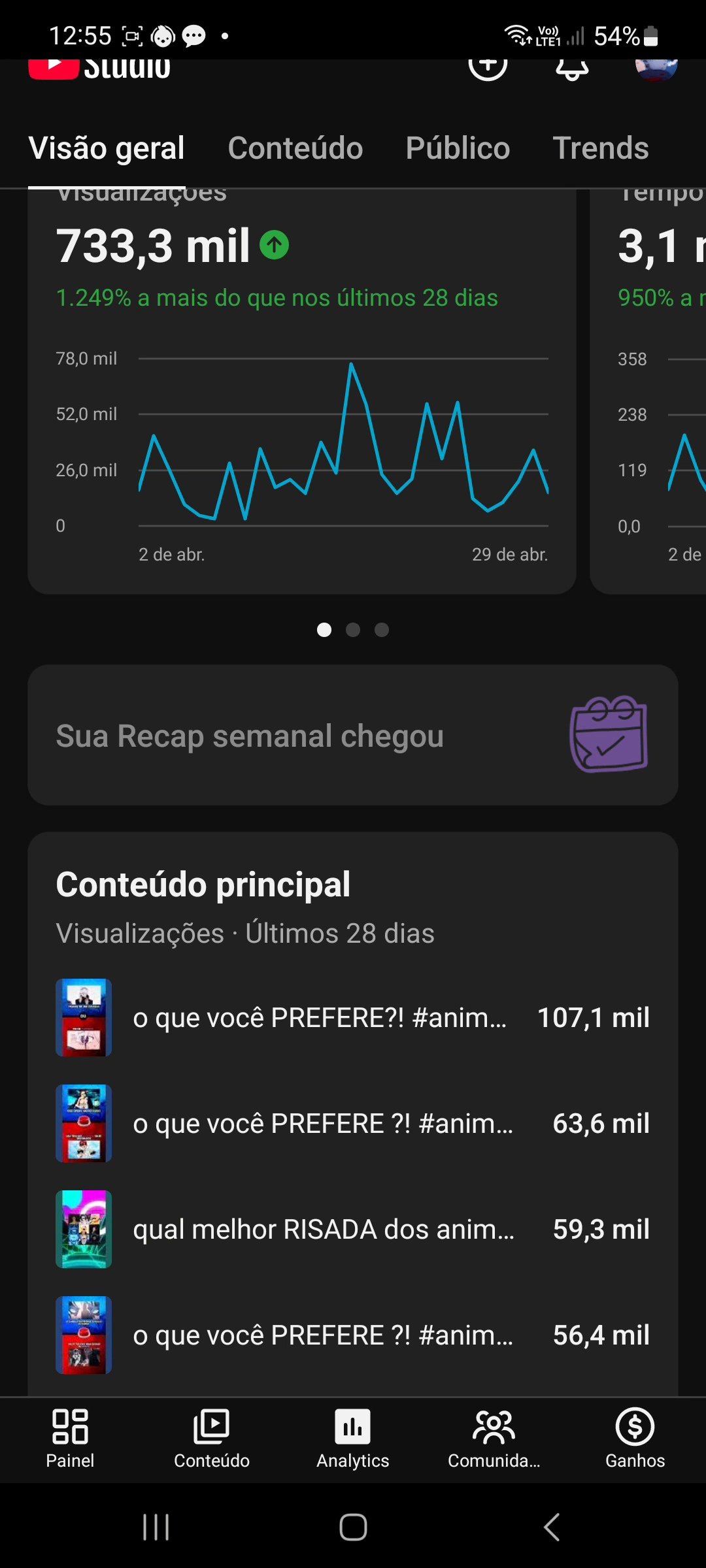Open the Visualizações 733,3 mil chart card
Screen dimensions: 706x1568
click(302, 392)
